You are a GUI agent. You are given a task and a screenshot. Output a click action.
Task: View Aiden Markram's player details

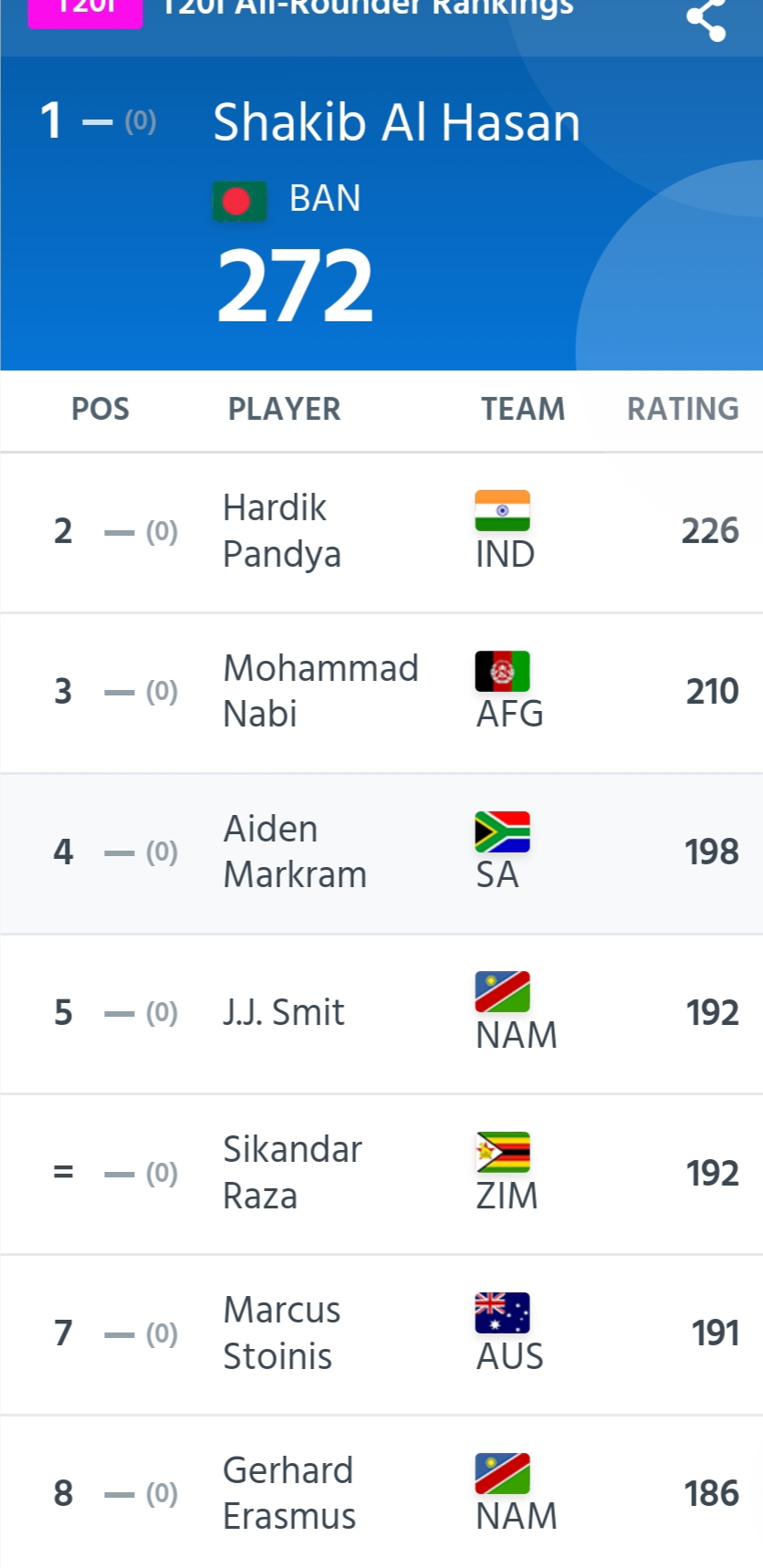(381, 853)
